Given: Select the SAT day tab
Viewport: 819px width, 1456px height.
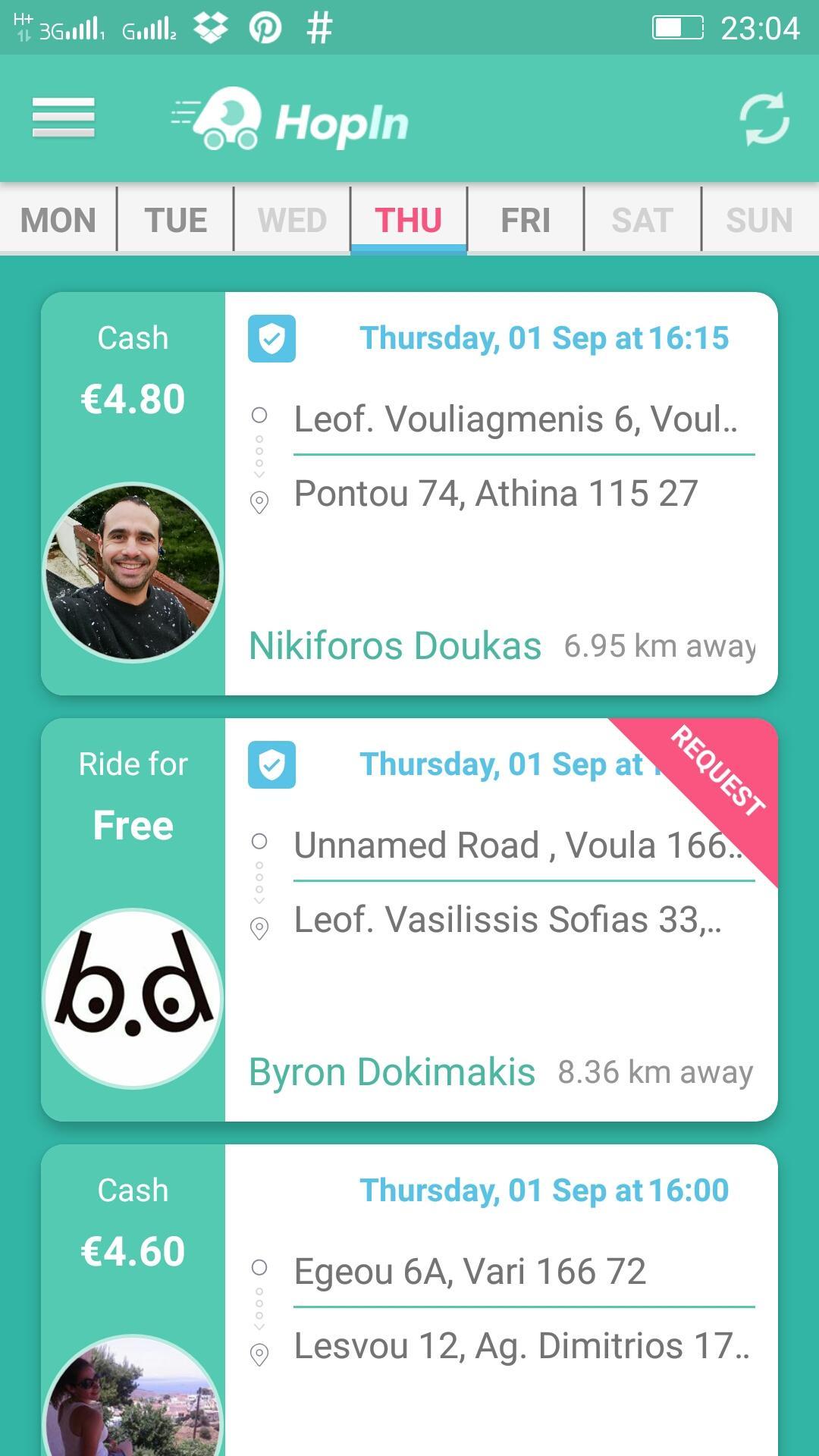Looking at the screenshot, I should [x=642, y=220].
